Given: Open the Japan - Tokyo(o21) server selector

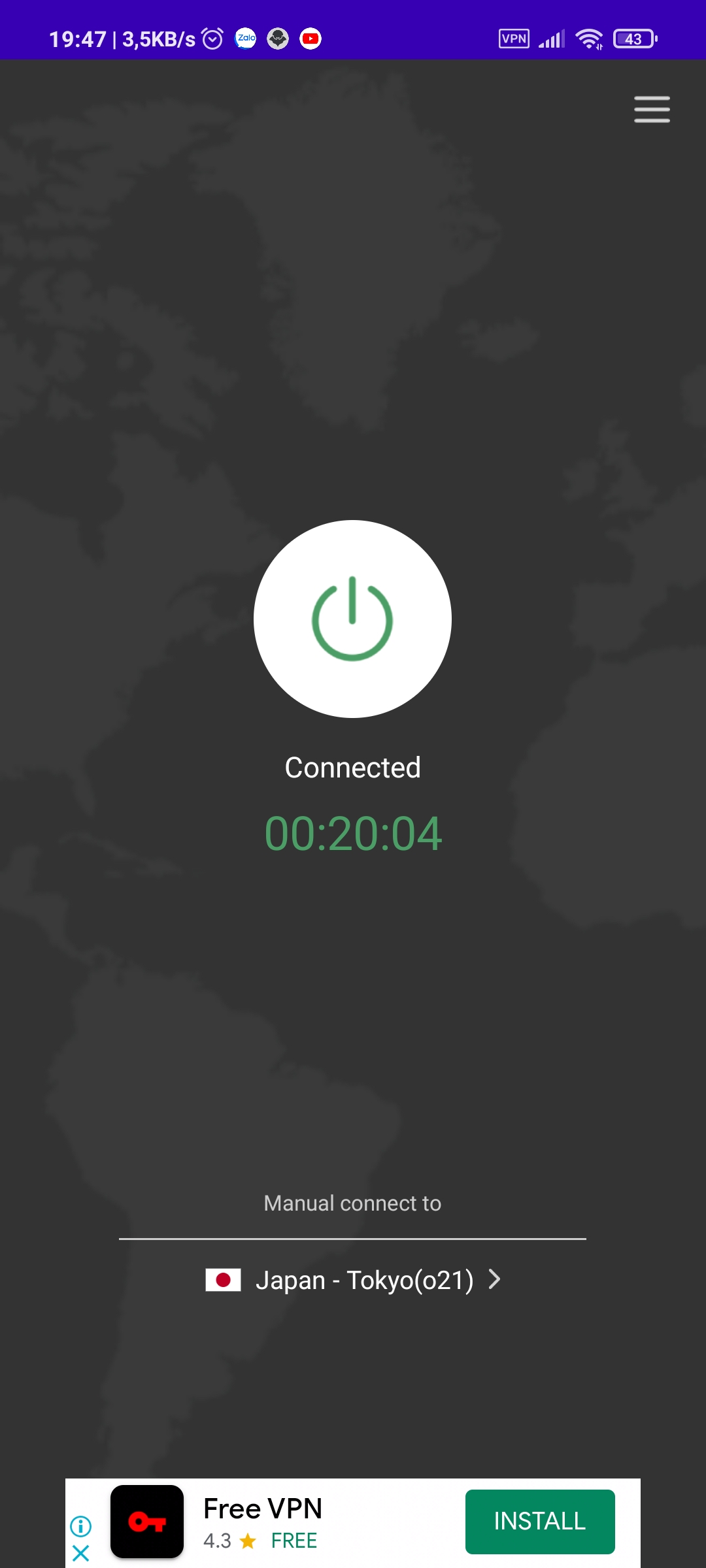Looking at the screenshot, I should coord(353,1280).
